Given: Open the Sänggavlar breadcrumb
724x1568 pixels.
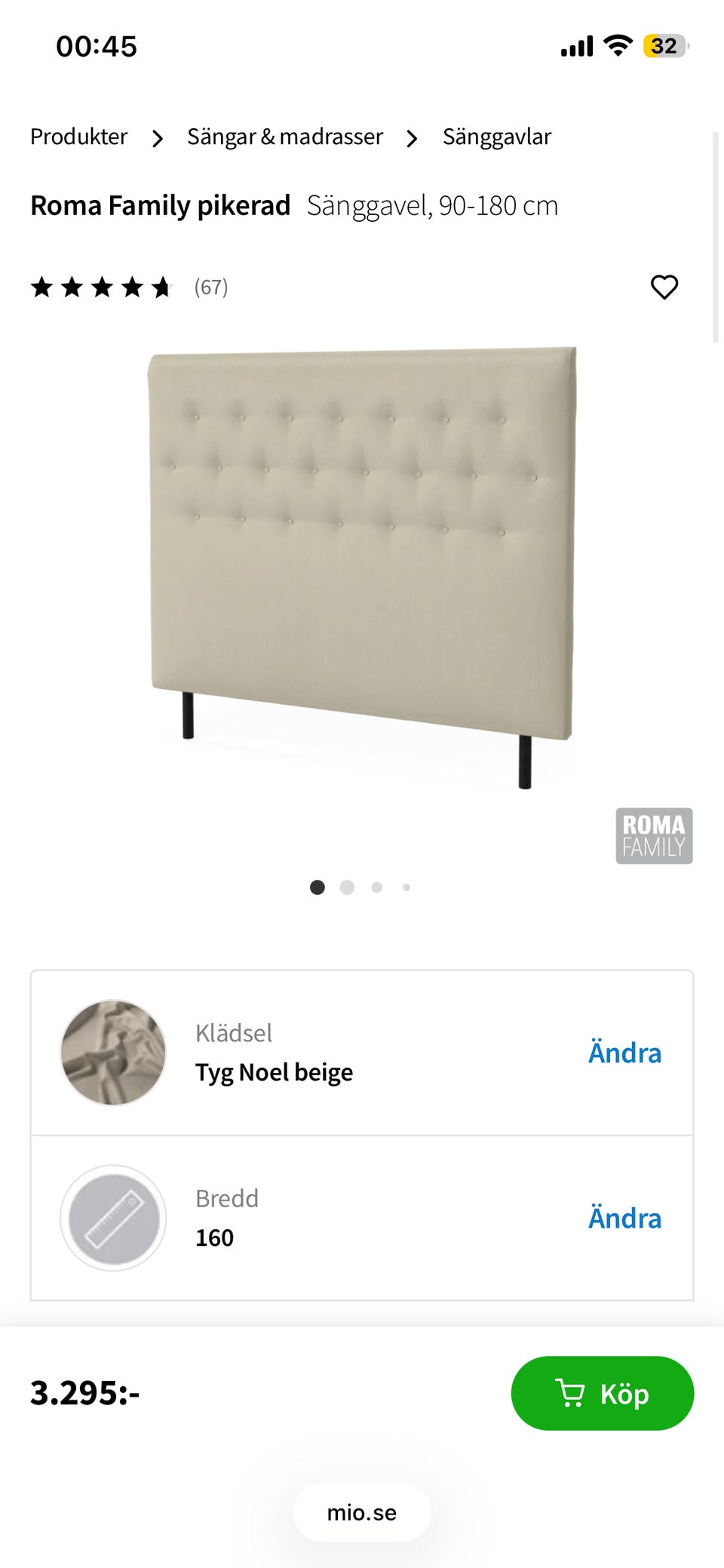Looking at the screenshot, I should (x=496, y=137).
